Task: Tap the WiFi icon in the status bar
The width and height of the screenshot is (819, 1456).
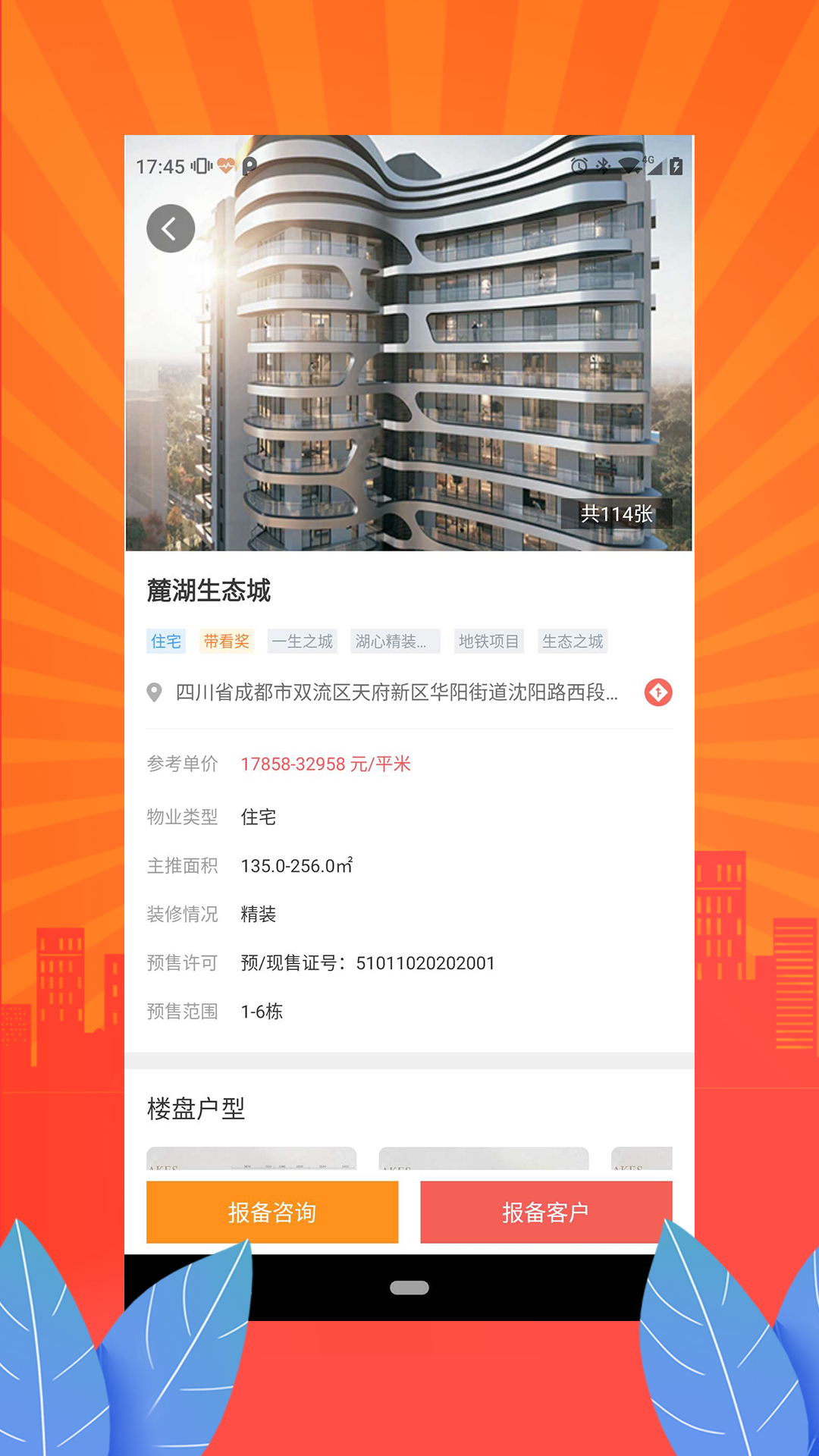Action: click(x=629, y=165)
